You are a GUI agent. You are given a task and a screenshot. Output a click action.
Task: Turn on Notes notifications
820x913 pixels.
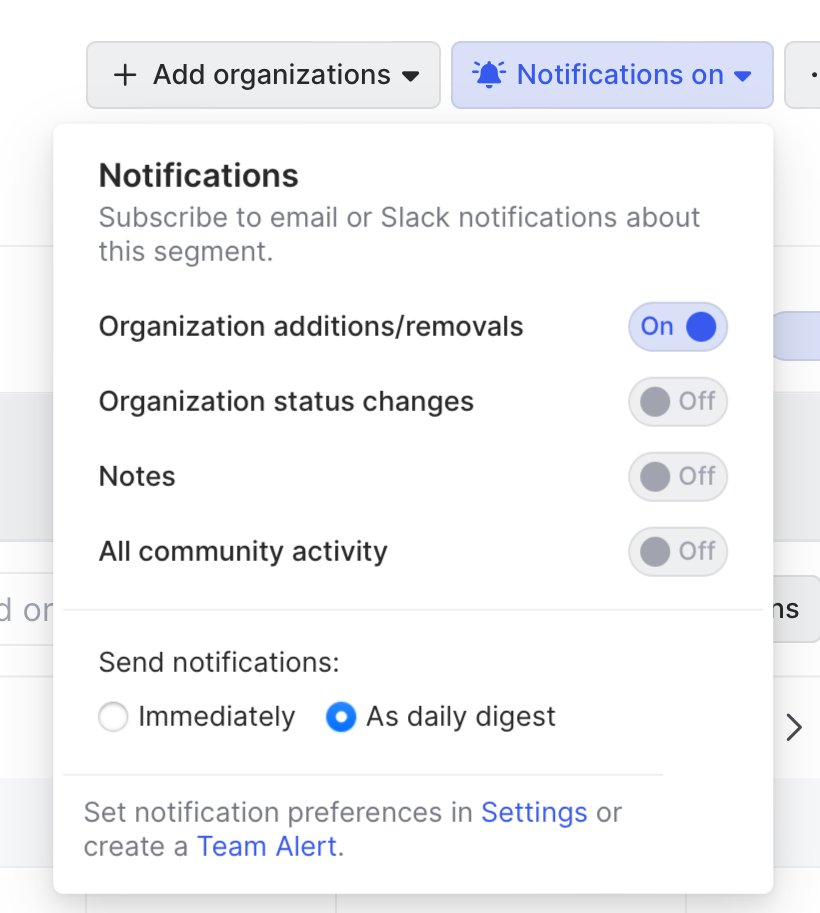(x=677, y=476)
